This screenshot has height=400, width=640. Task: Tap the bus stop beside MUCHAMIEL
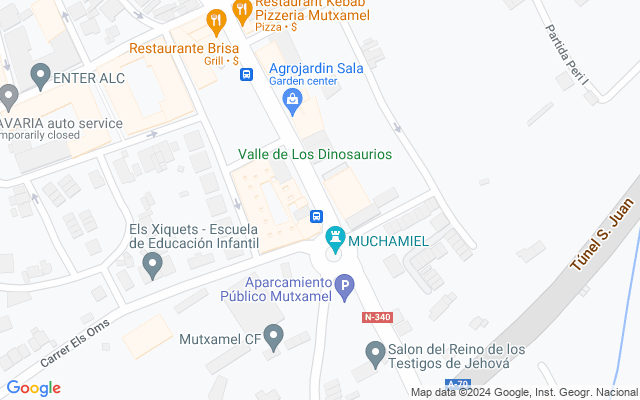tap(316, 216)
